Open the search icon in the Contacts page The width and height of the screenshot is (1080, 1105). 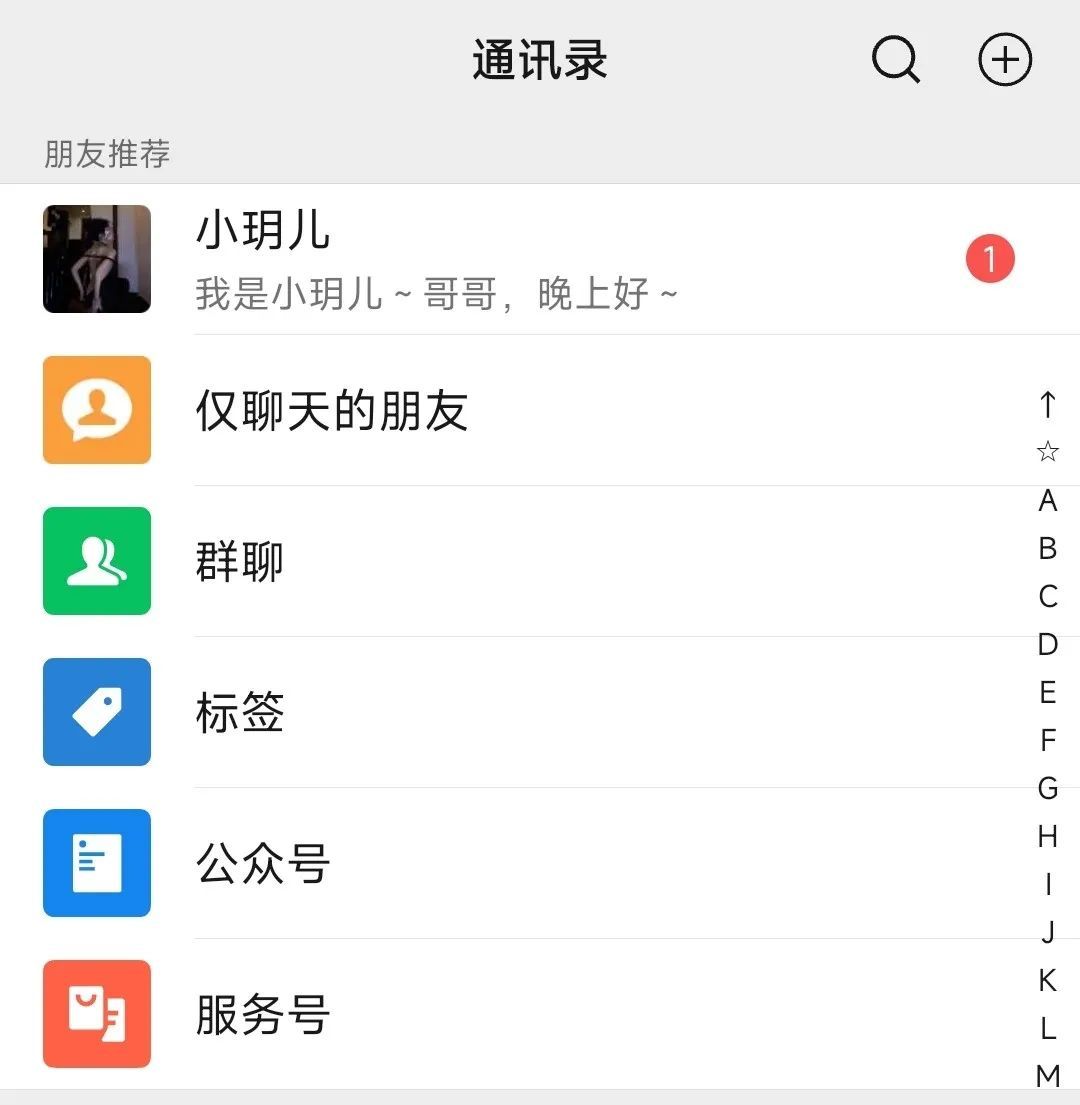pyautogui.click(x=895, y=59)
